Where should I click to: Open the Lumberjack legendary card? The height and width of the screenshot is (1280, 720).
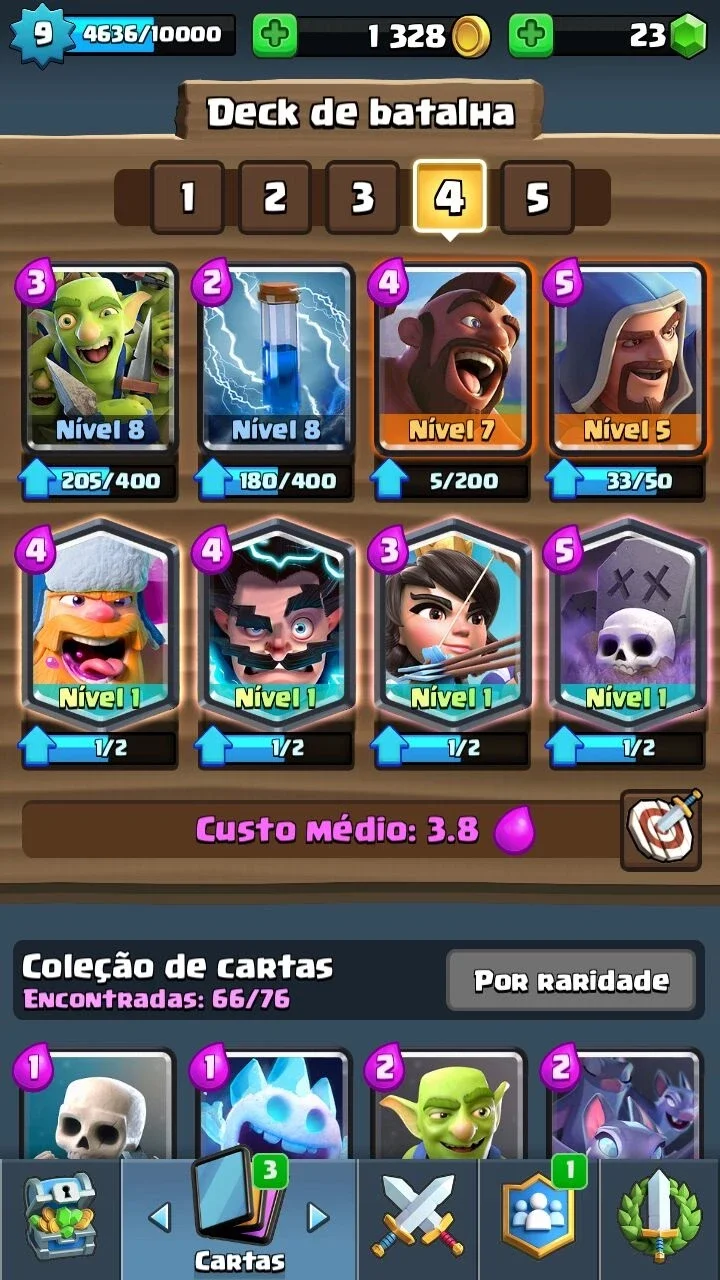click(x=99, y=620)
